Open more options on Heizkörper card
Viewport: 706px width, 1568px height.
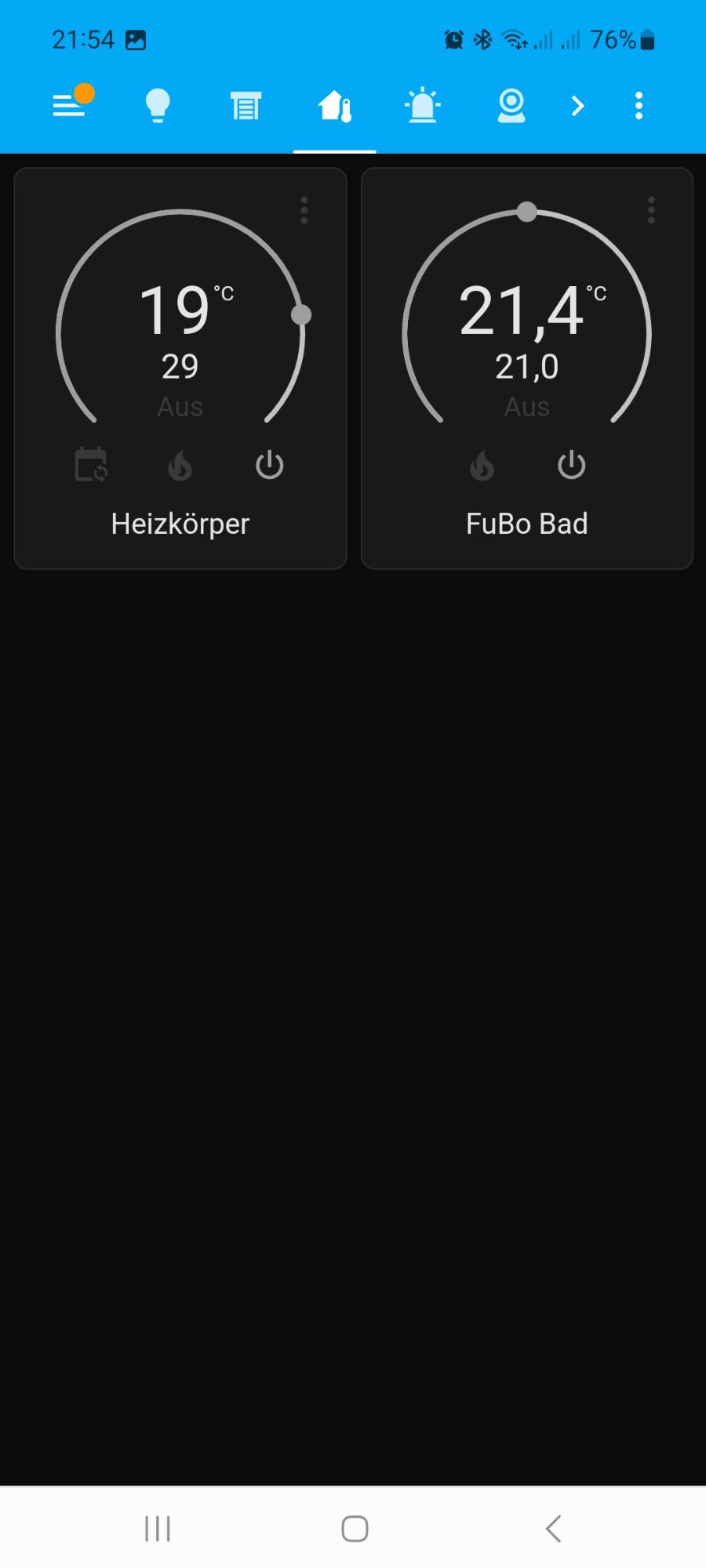304,210
